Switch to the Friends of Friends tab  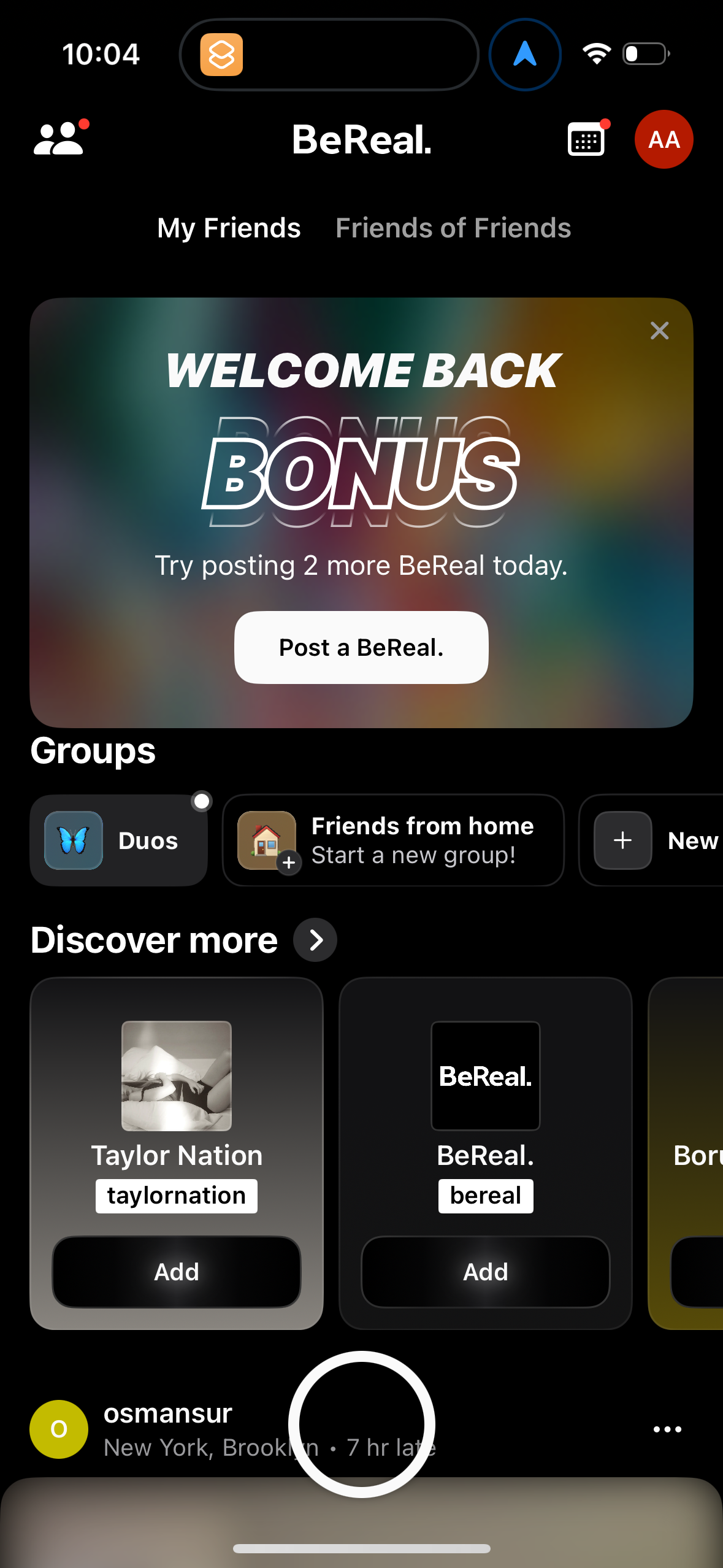coord(453,228)
